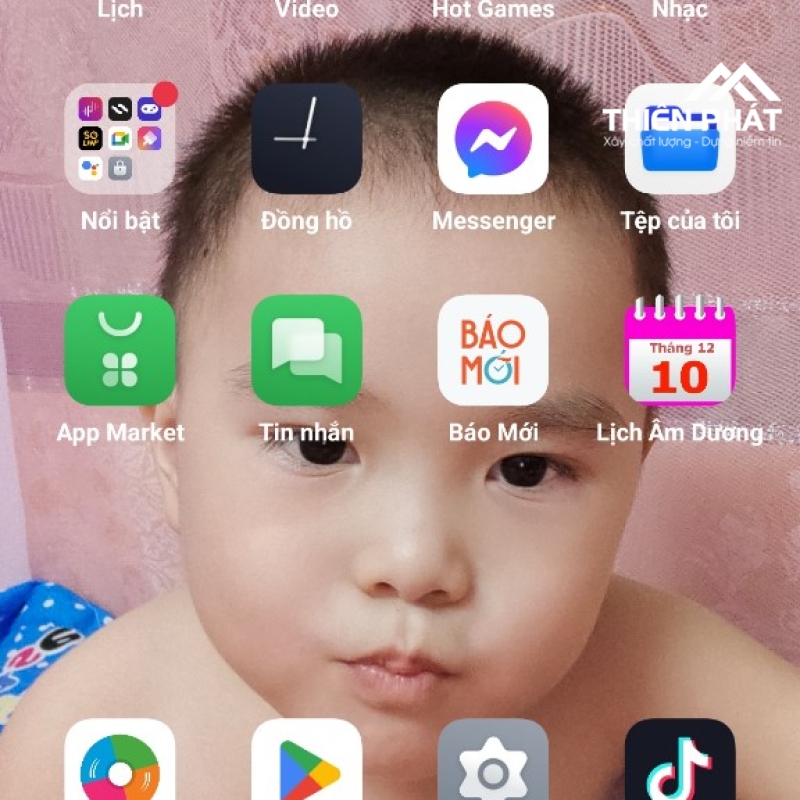The height and width of the screenshot is (800, 800).
Task: Open the colorful circle music app
Action: pos(120,765)
